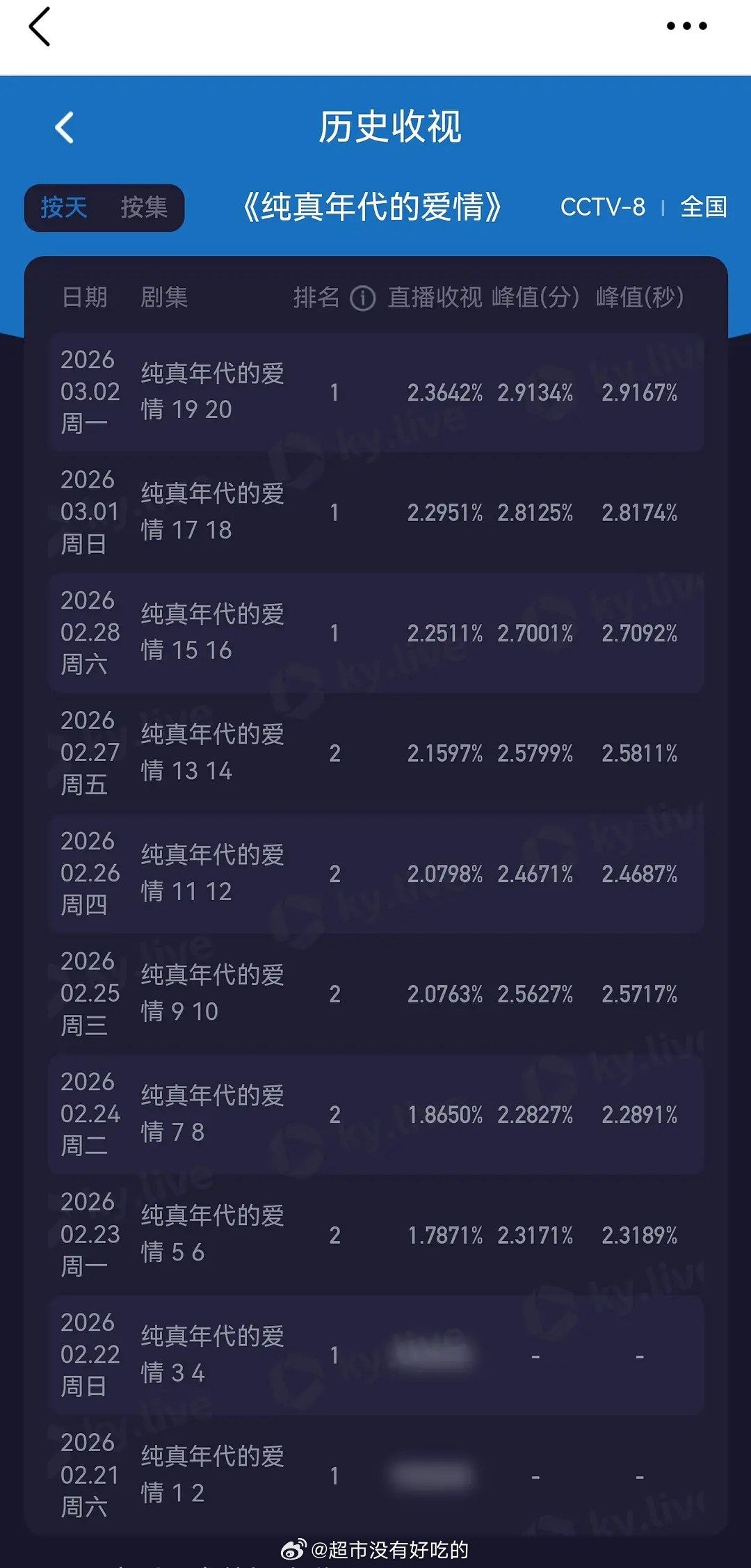Image resolution: width=751 pixels, height=1568 pixels.
Task: Tap the info icon next to 排名 column
Action: [x=362, y=298]
